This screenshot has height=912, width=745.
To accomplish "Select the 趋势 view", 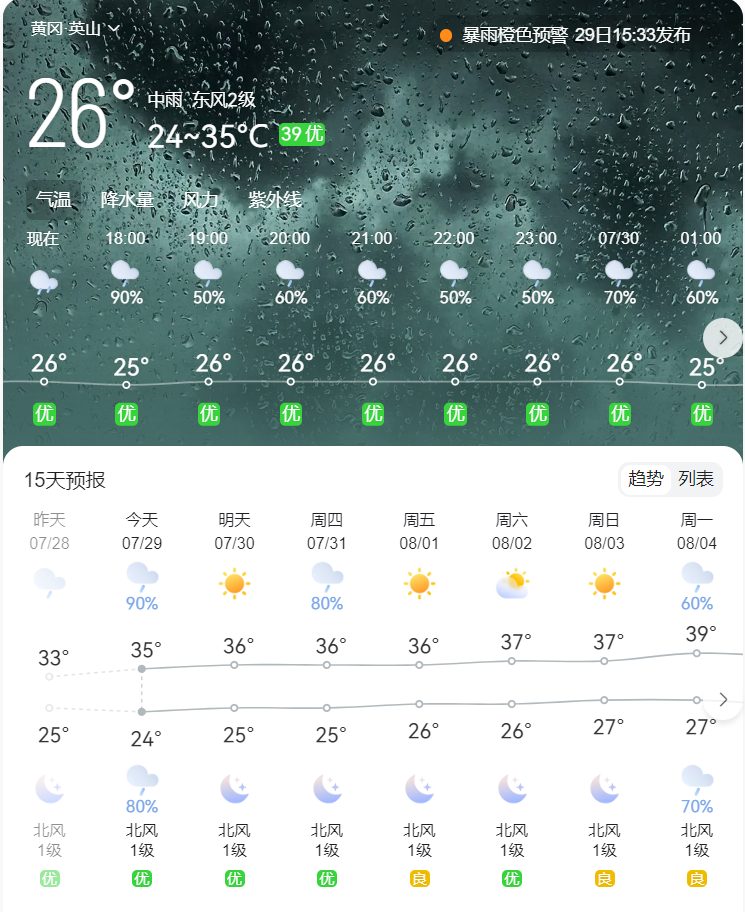I will click(645, 479).
